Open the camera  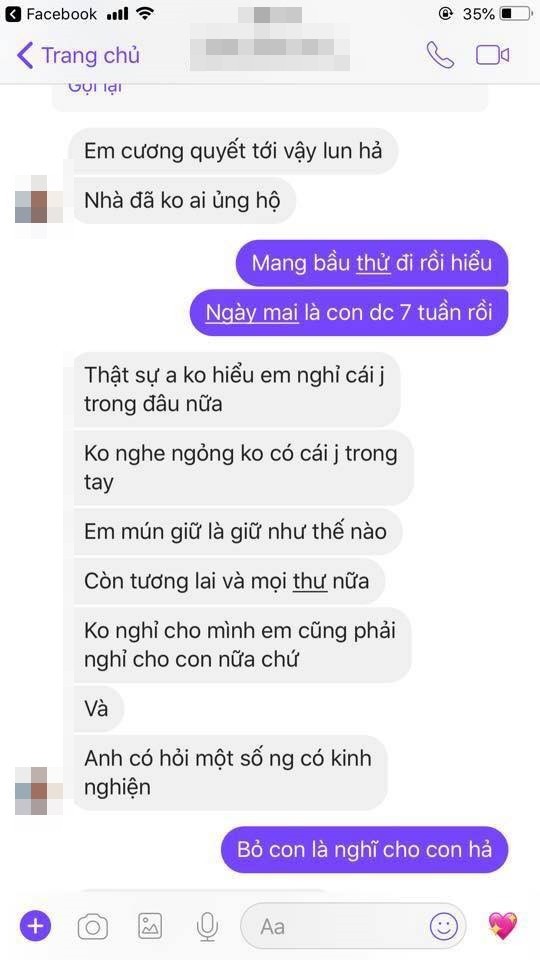point(92,926)
